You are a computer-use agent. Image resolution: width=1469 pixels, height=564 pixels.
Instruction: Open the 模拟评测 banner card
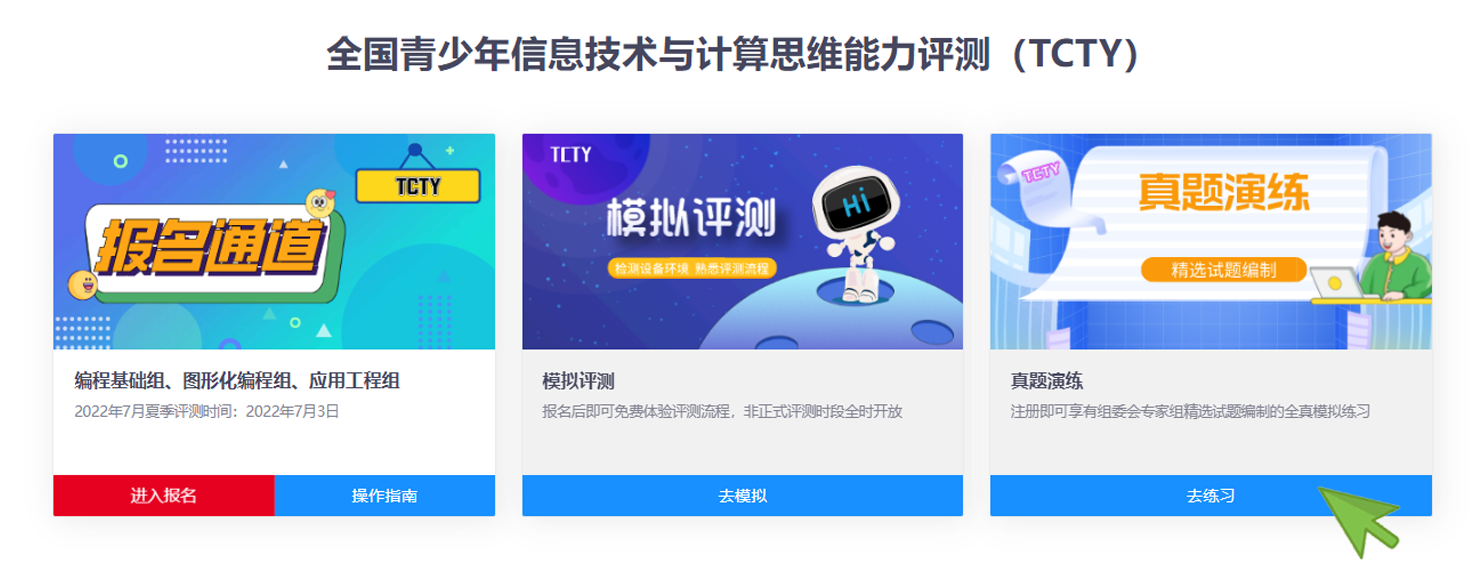742,242
